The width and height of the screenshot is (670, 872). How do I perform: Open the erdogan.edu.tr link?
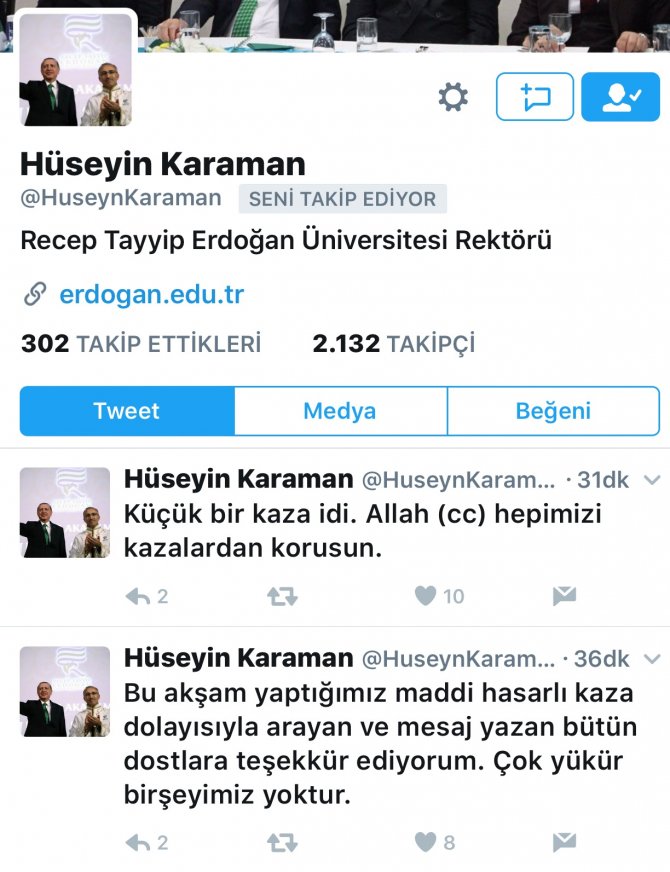point(151,295)
